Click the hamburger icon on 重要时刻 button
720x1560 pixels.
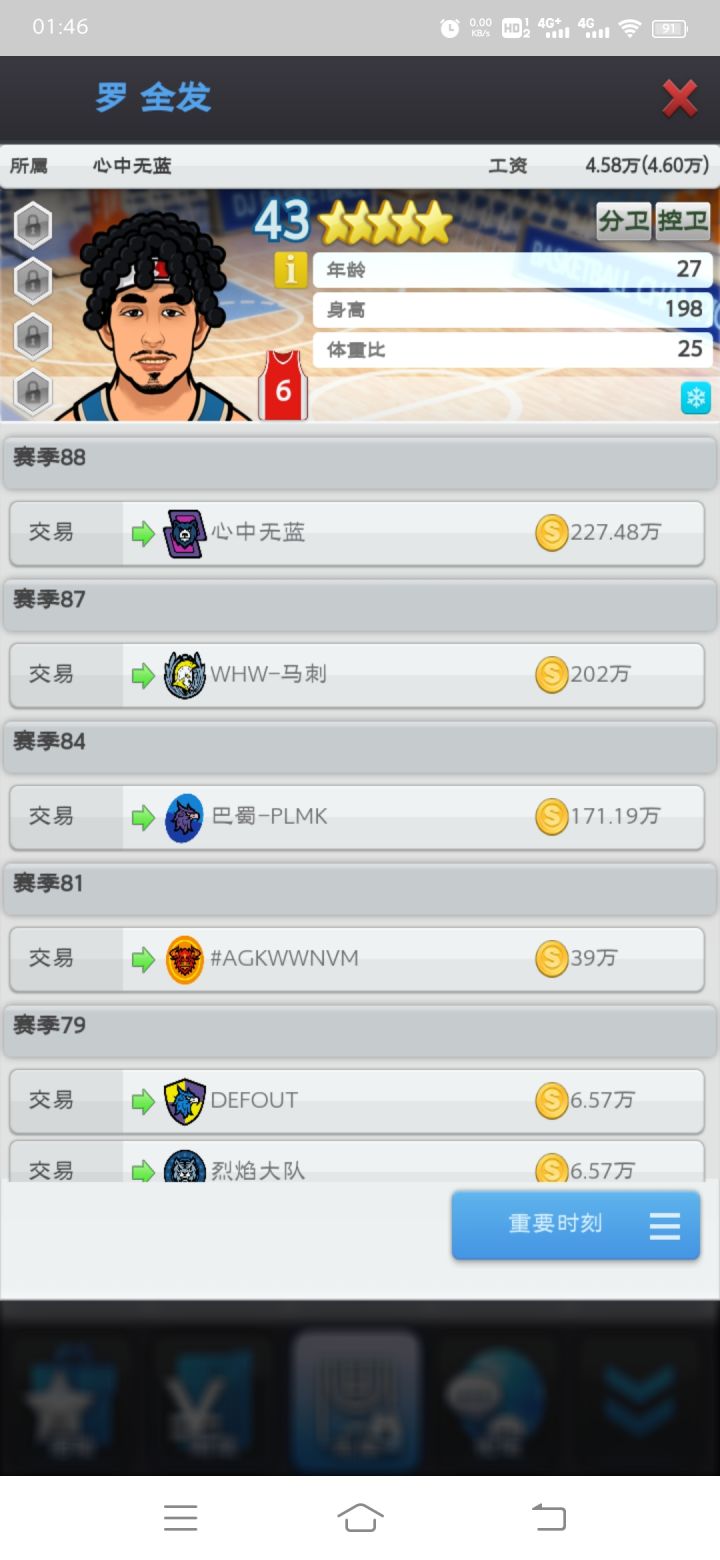665,1225
